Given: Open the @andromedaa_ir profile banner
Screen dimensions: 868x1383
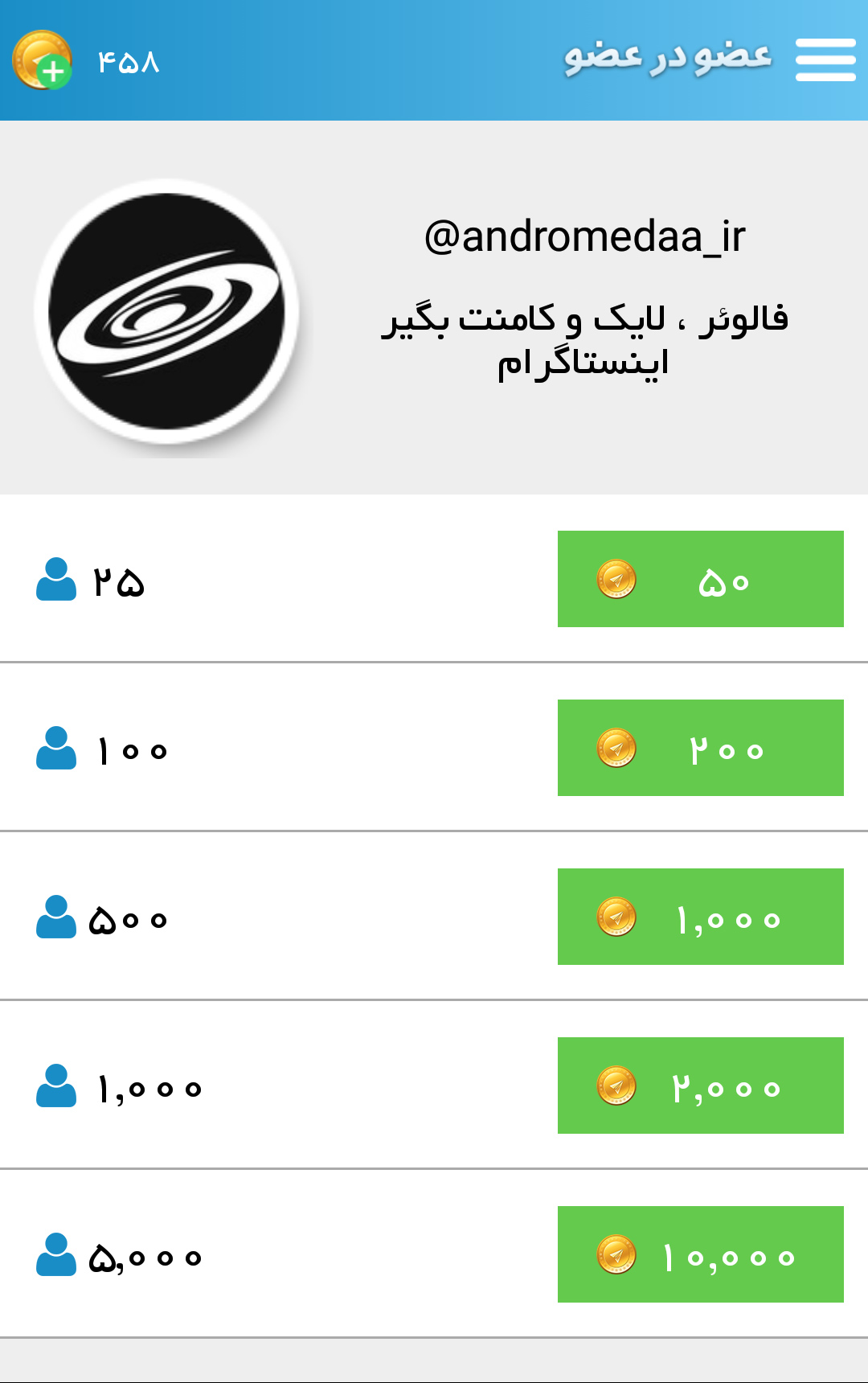Looking at the screenshot, I should (434, 310).
